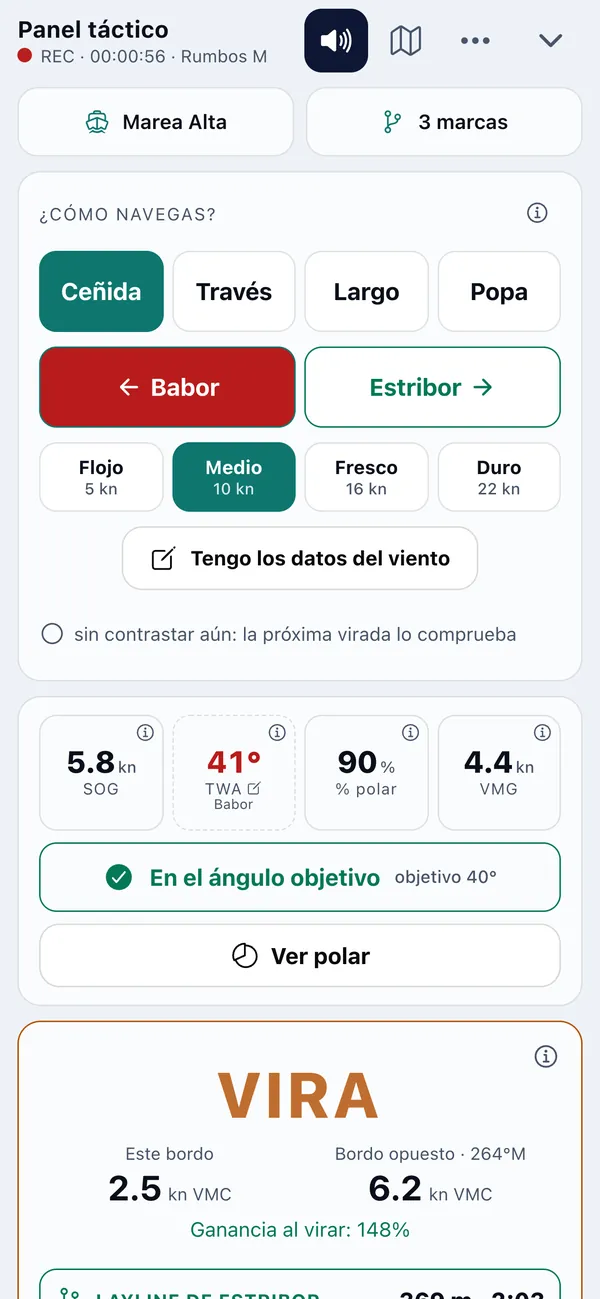
Task: Tap Tengo los datos del viento
Action: point(300,558)
